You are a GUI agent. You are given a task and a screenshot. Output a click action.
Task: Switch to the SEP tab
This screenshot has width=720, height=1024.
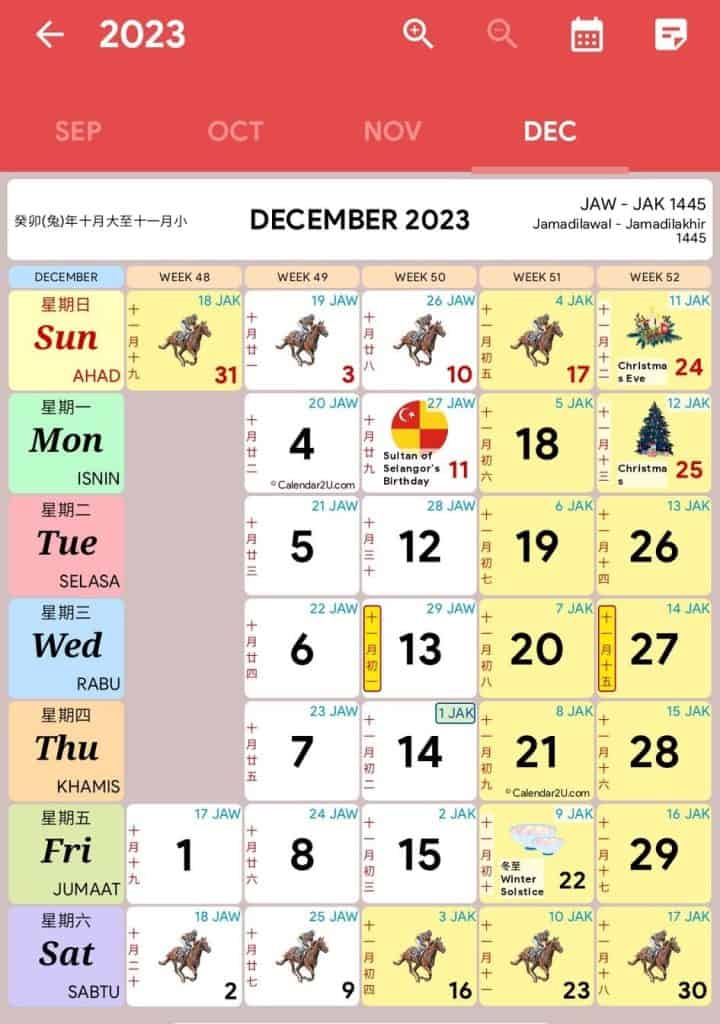pos(78,131)
